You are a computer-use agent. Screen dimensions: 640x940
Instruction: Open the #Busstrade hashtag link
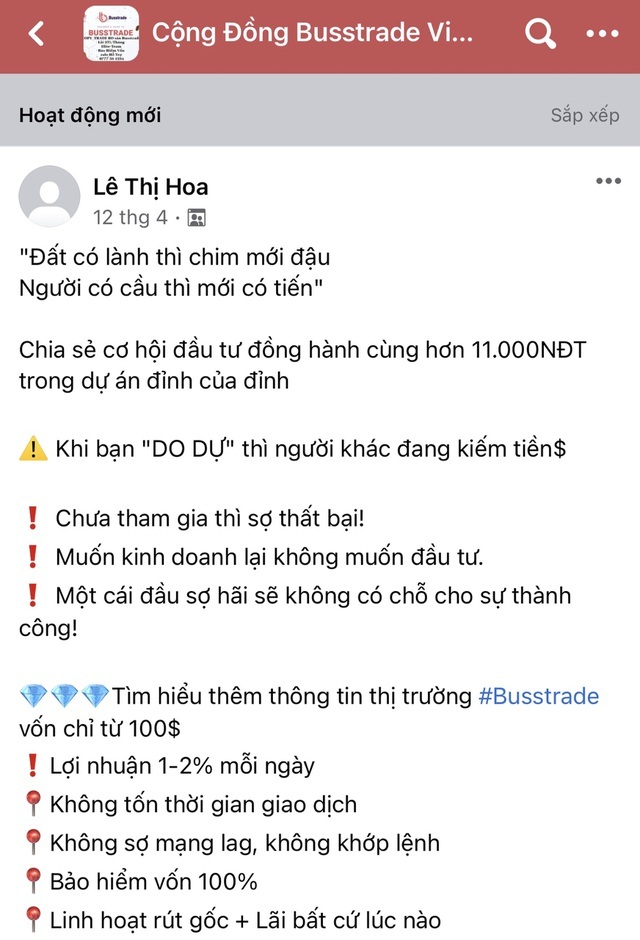coord(539,696)
